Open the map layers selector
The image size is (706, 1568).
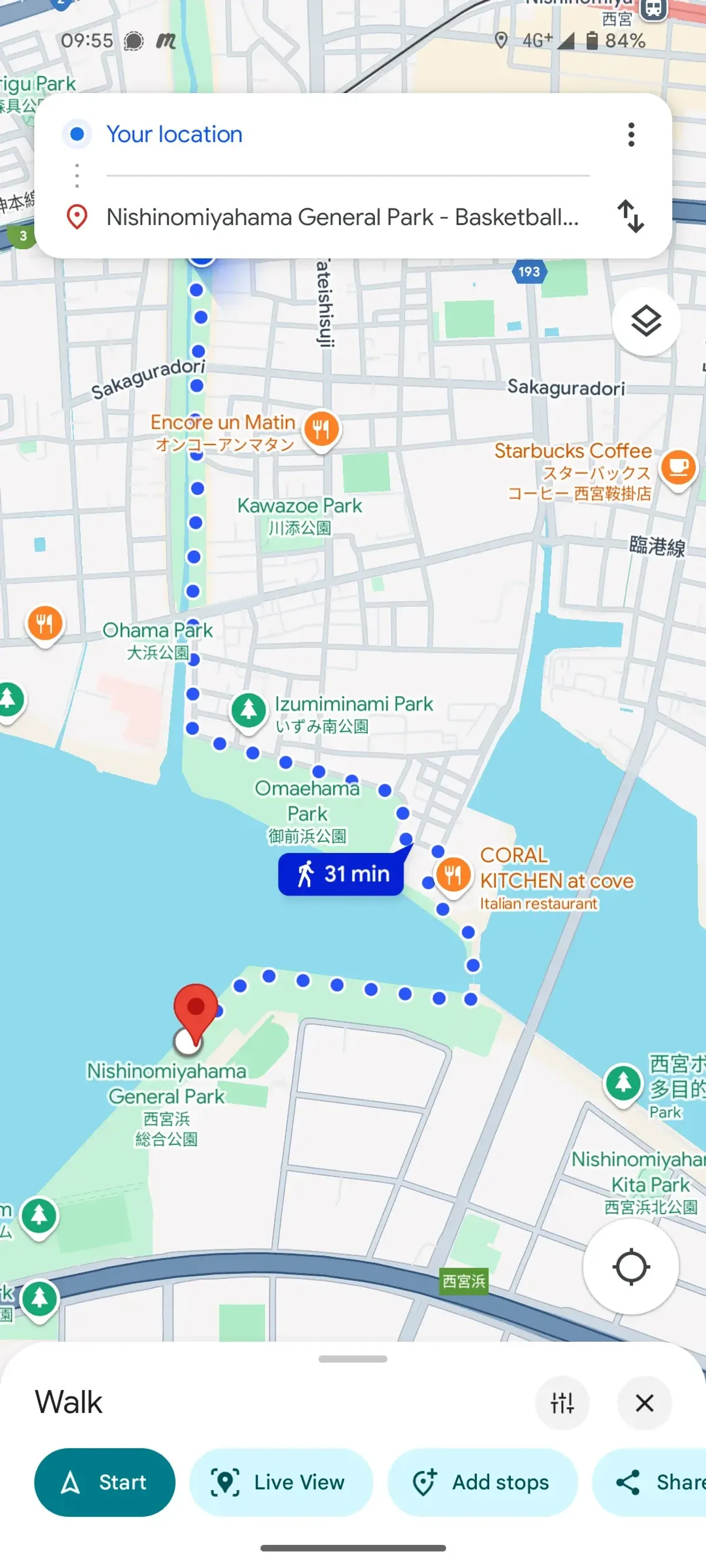(x=646, y=322)
